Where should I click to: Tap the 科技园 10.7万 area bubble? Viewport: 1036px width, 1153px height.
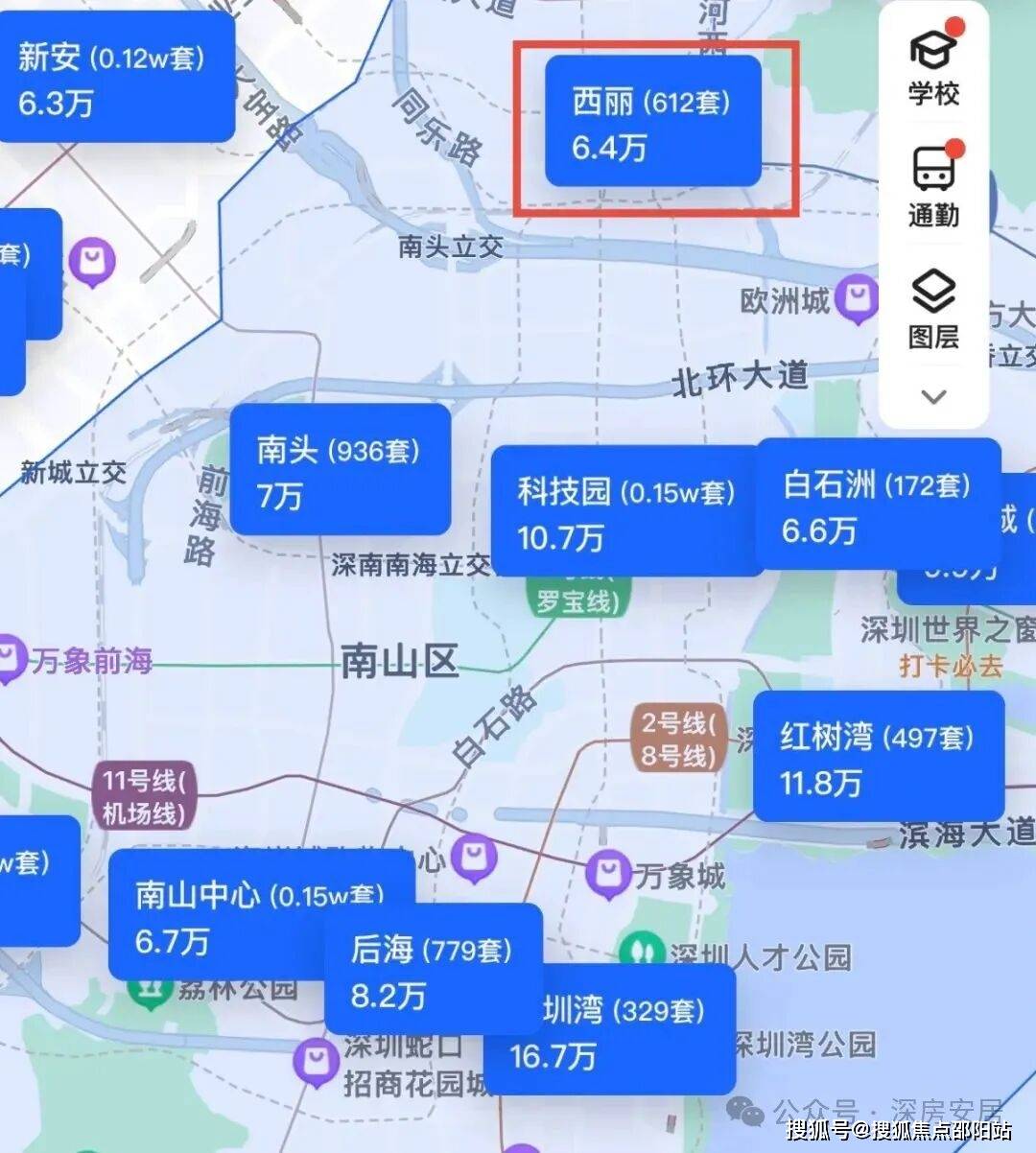pyautogui.click(x=625, y=511)
